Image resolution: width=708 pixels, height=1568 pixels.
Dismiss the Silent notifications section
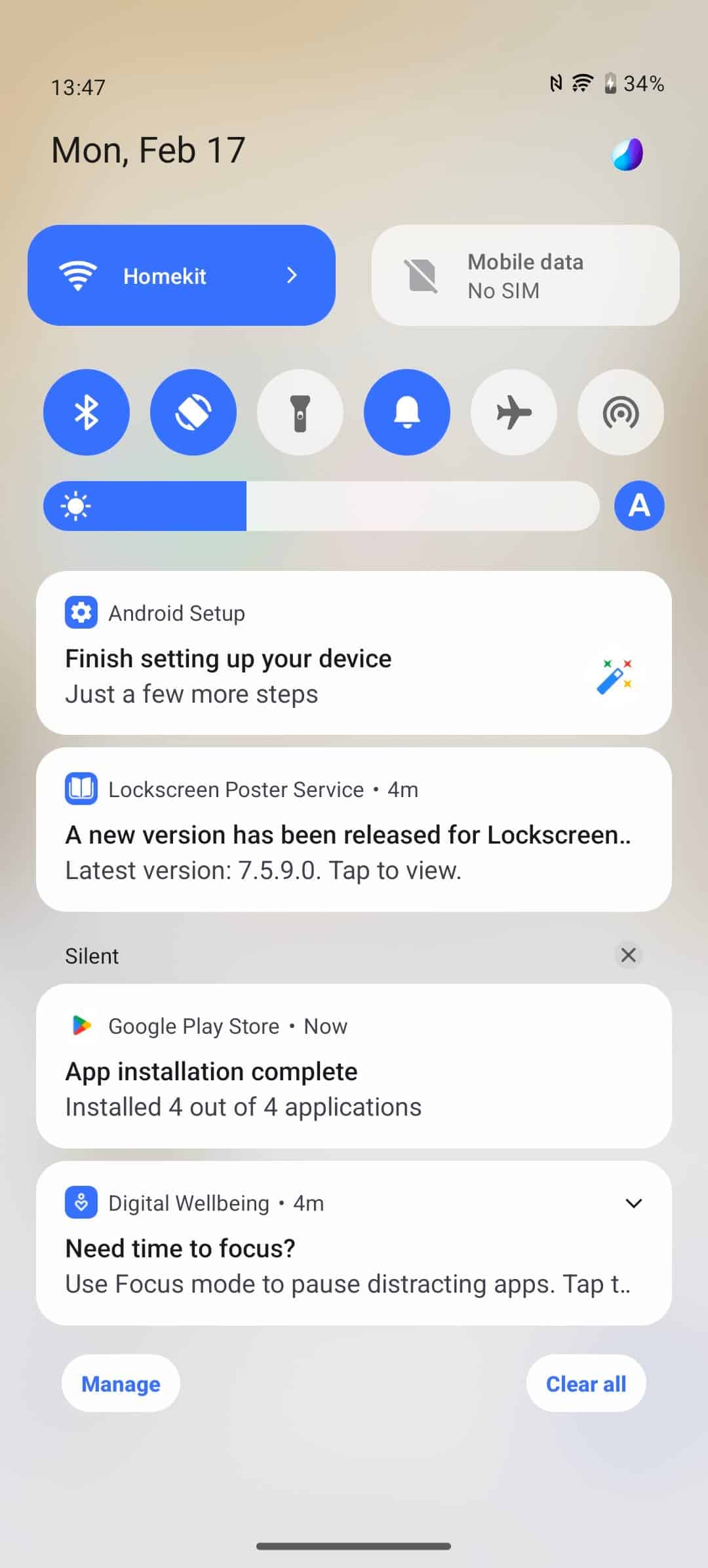point(629,955)
